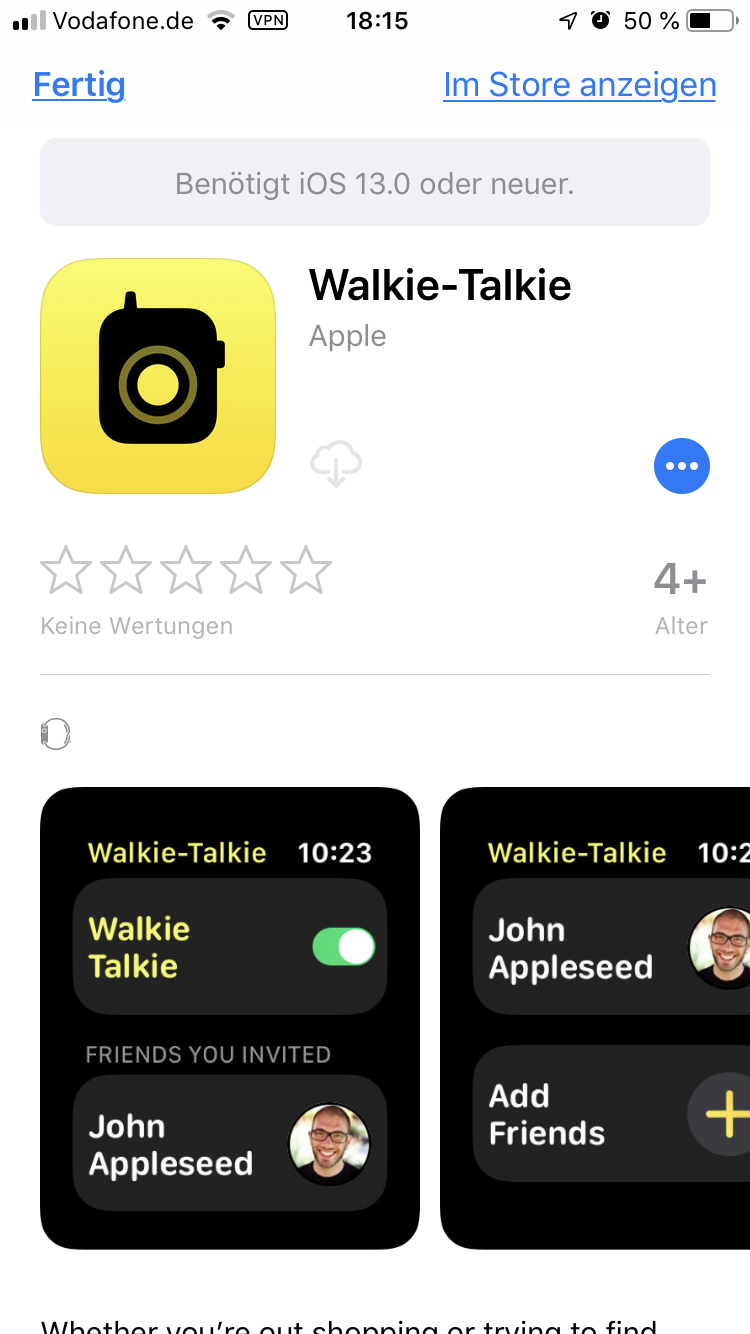750x1334 pixels.
Task: Open the blue more options button
Action: [x=681, y=466]
